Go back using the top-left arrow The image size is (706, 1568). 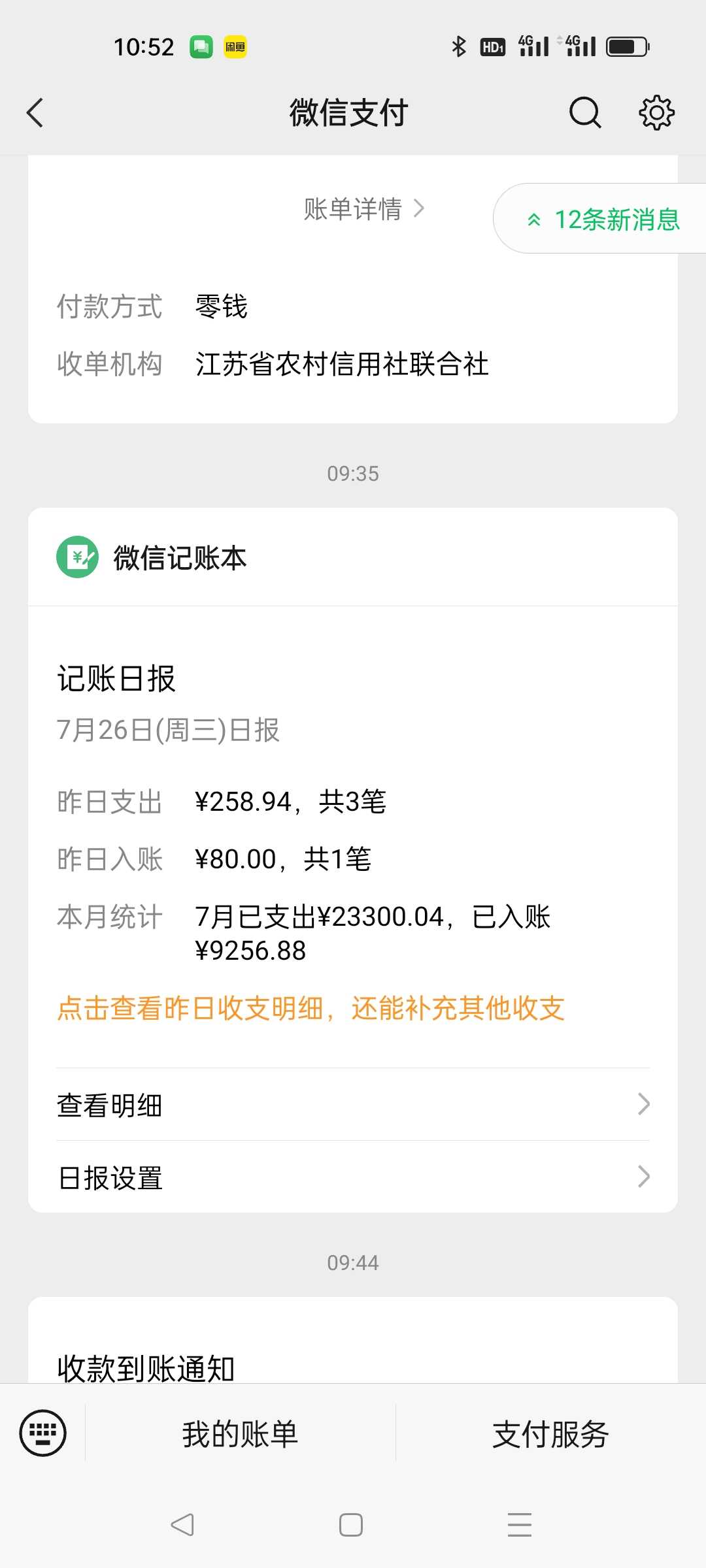click(x=35, y=112)
